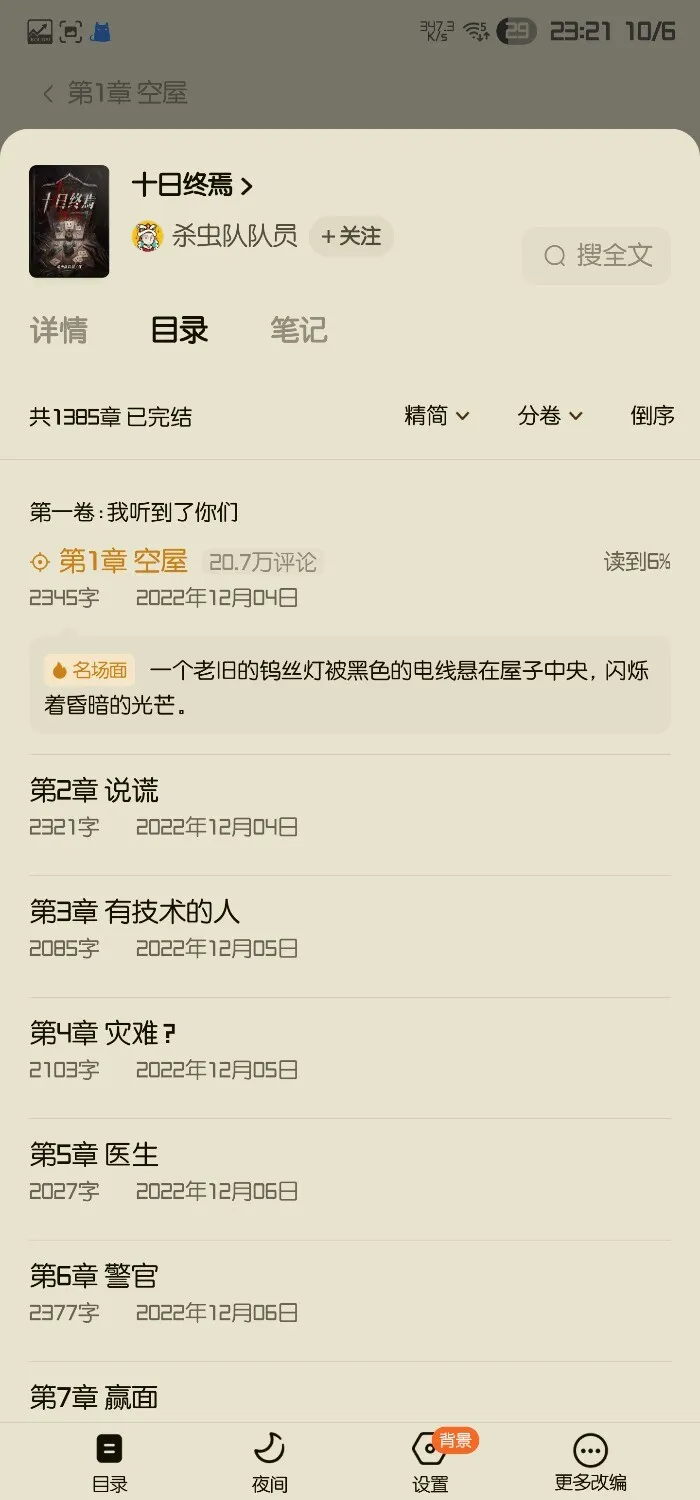Open 第2章 说谎
The height and width of the screenshot is (1500, 700).
tap(95, 791)
